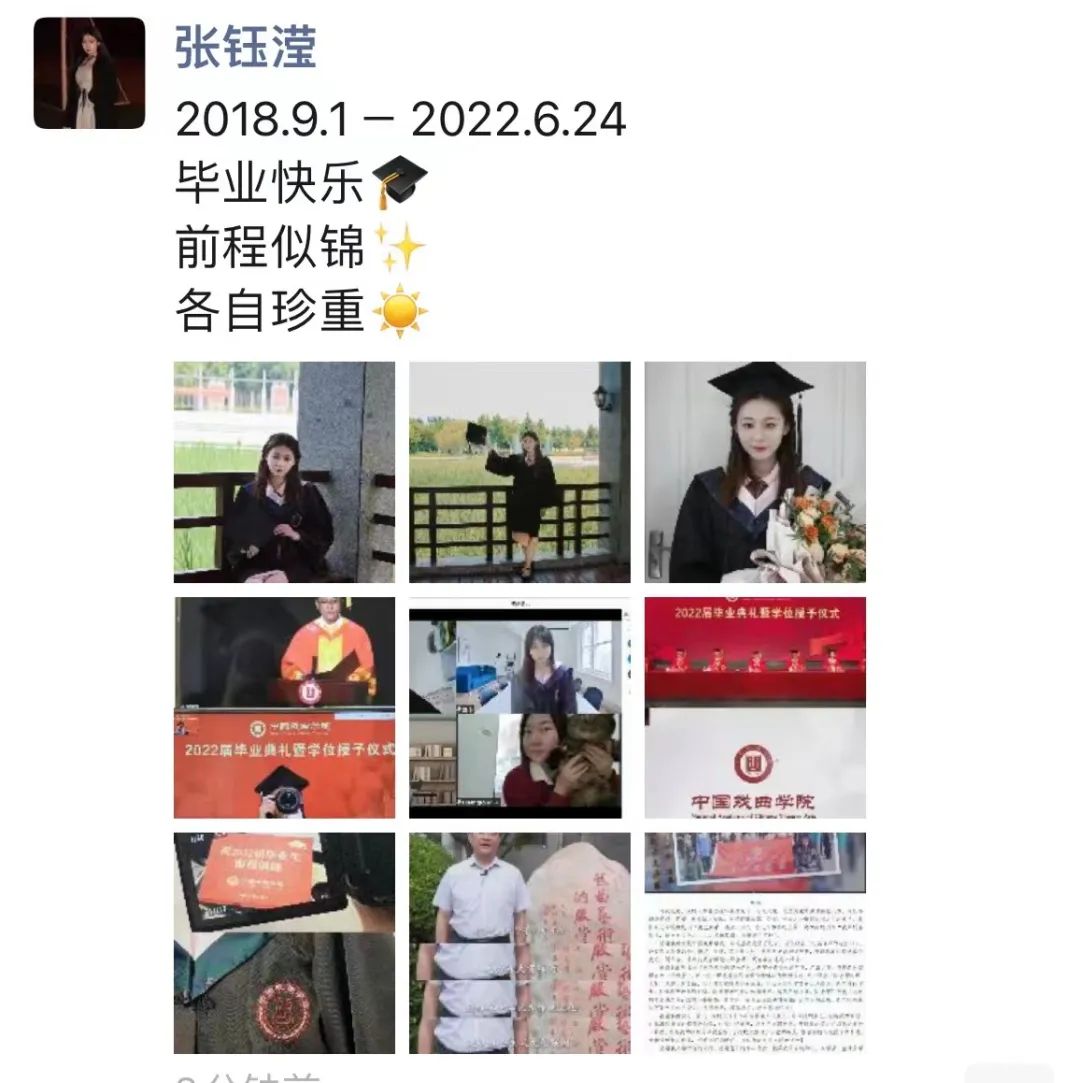This screenshot has height=1083, width=1080.
Task: View photo of graduate raising cap at railing
Action: tap(519, 472)
